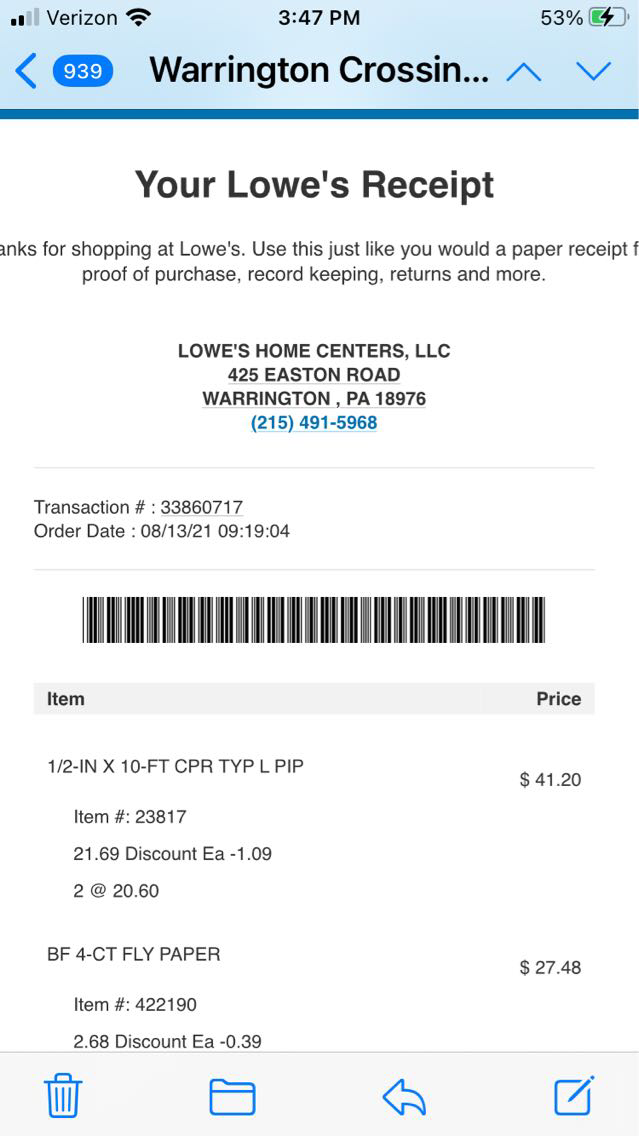Screen dimensions: 639x1136
Task: Compose a new email
Action: coord(574,1095)
